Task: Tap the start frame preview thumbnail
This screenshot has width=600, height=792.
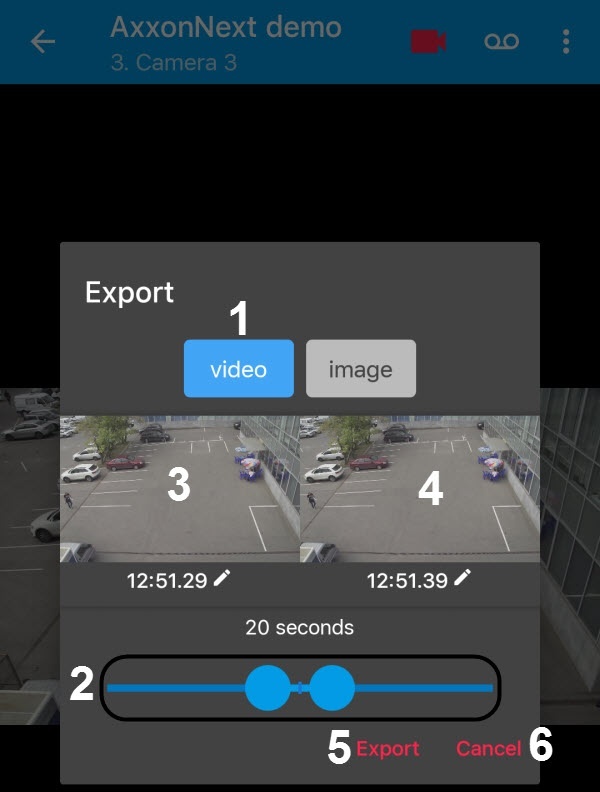Action: click(x=179, y=489)
